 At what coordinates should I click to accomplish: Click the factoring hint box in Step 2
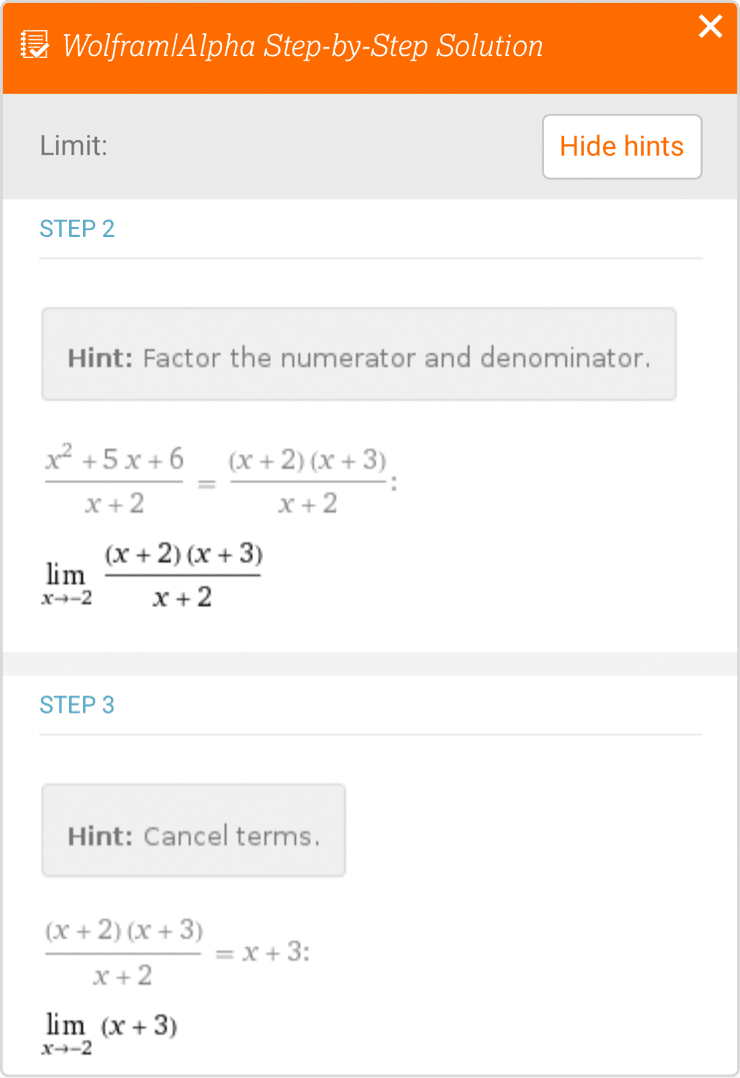coord(358,354)
